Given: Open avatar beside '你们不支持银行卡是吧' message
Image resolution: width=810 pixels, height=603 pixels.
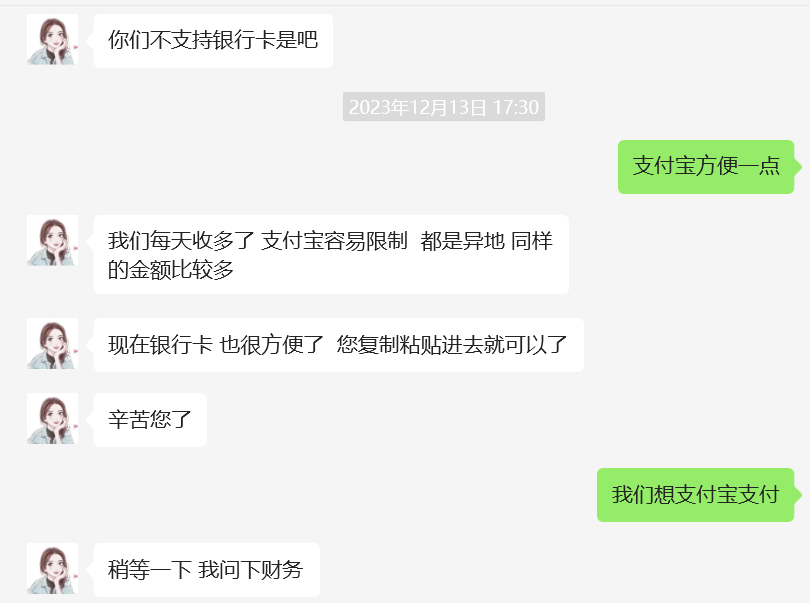Looking at the screenshot, I should [52, 41].
